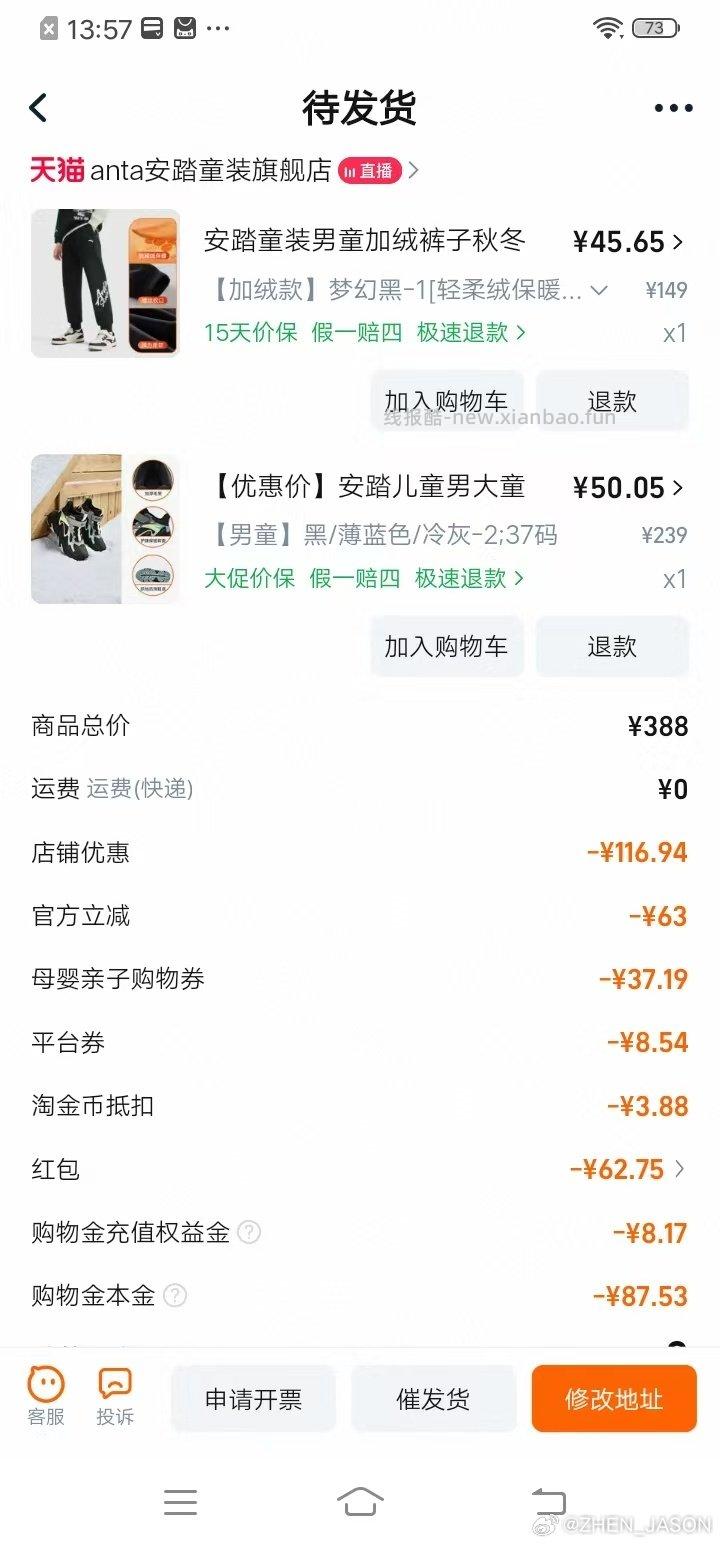This screenshot has width=720, height=1544.
Task: Open the 客服 customer service chat
Action: (x=45, y=1398)
